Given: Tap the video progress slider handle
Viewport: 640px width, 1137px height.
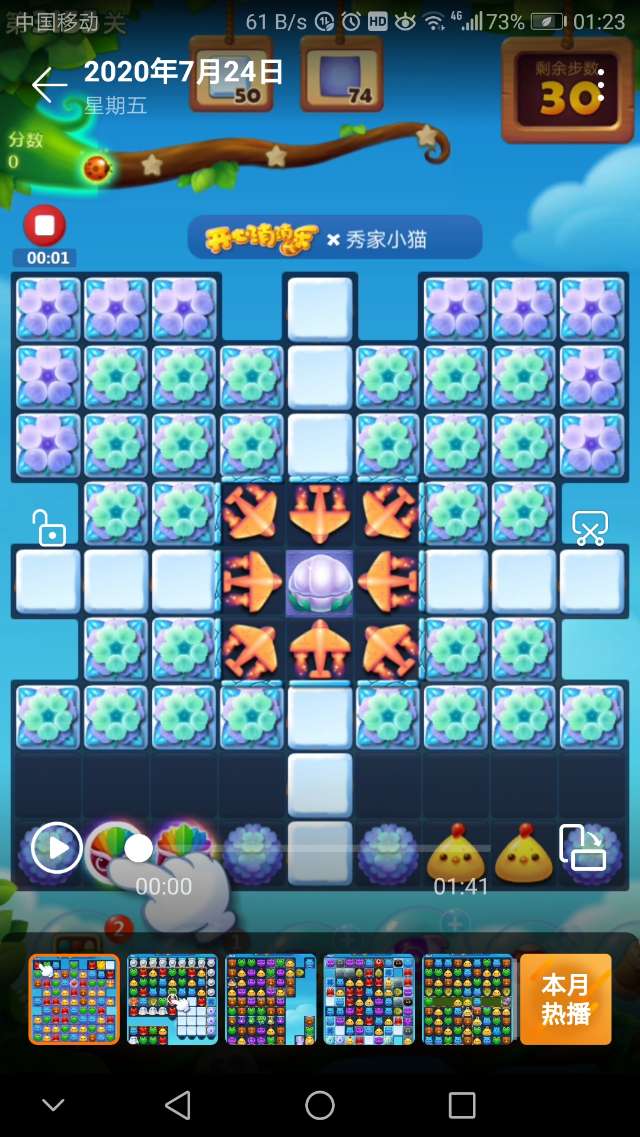Looking at the screenshot, I should [x=138, y=848].
